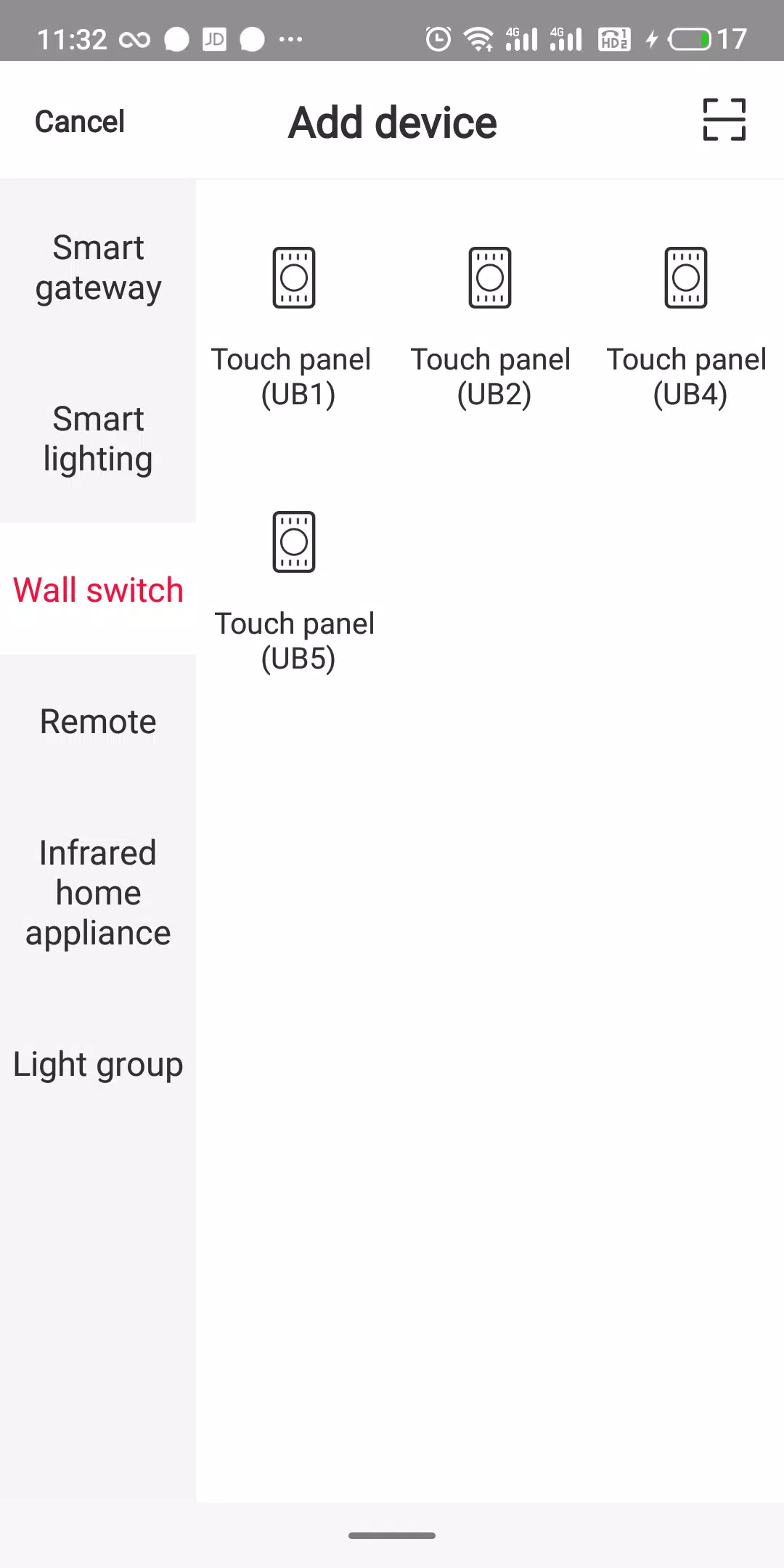Open the Remote category
This screenshot has width=784, height=1568.
coord(98,722)
